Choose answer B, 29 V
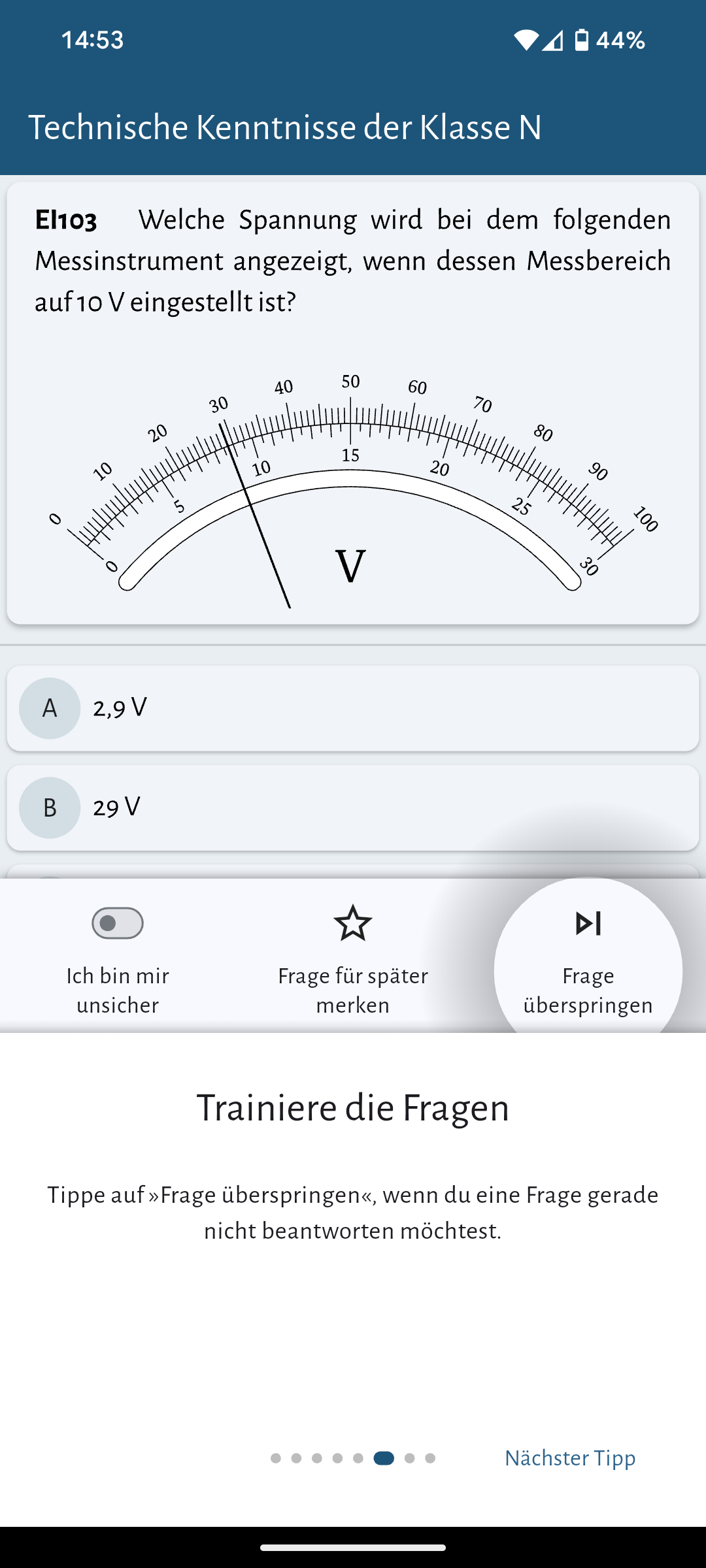This screenshot has height=1568, width=706. 353,808
